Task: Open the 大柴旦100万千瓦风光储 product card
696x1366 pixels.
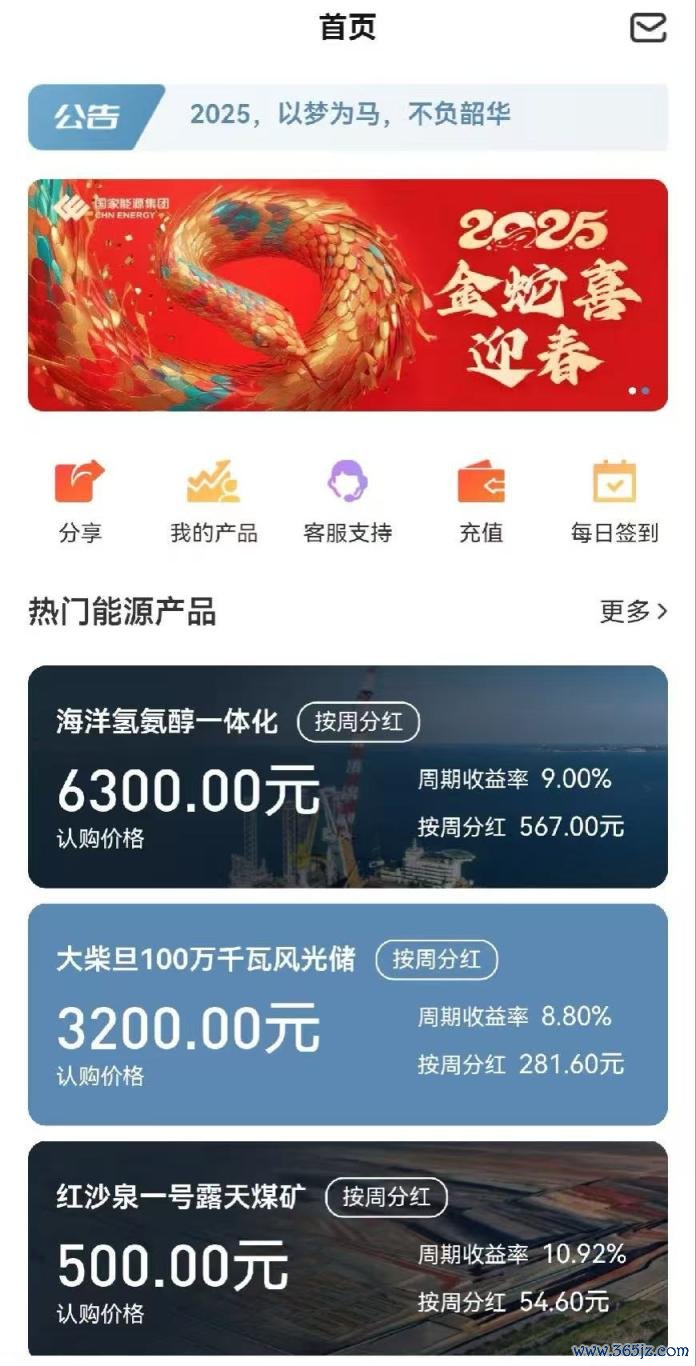Action: [x=348, y=1014]
